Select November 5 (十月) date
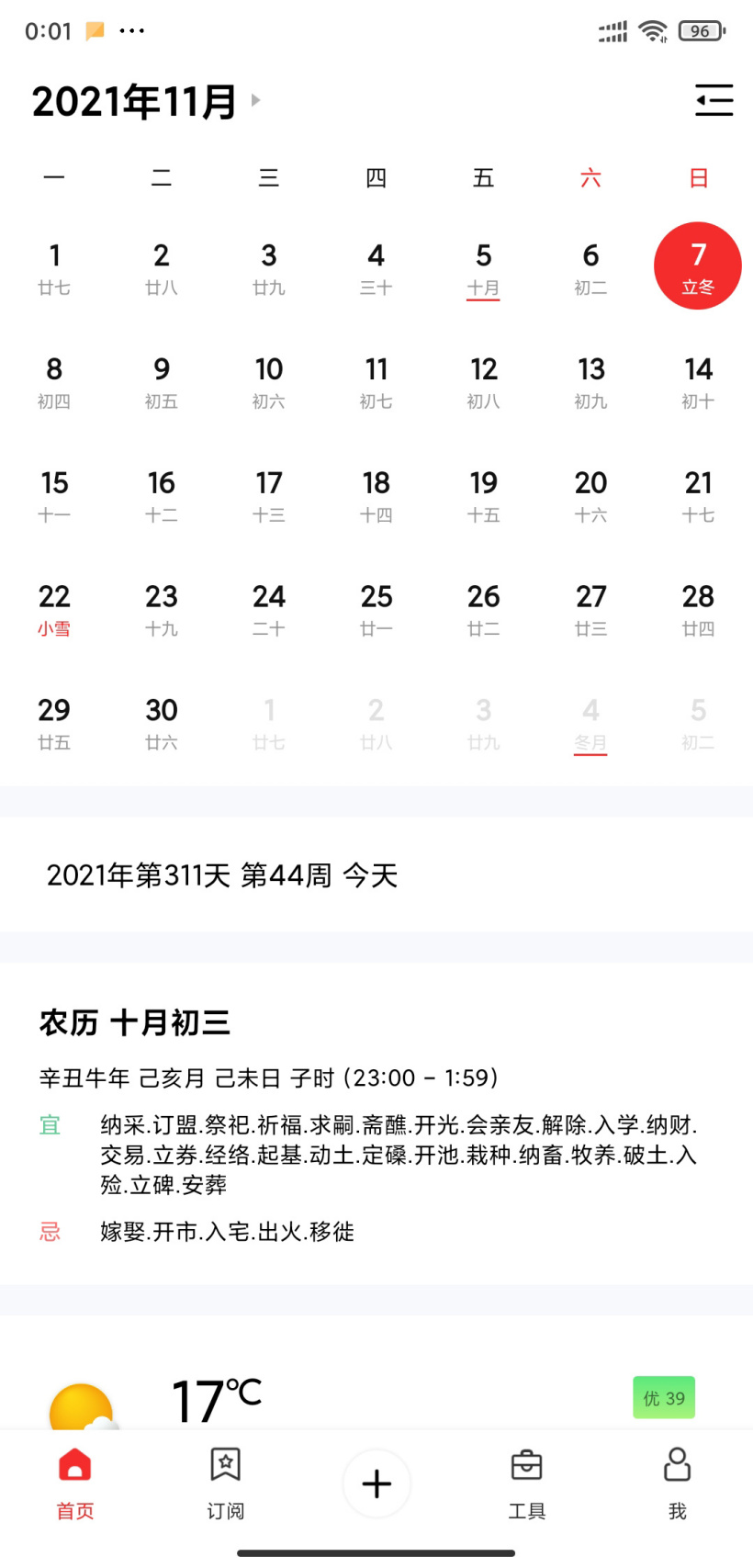This screenshot has height=1568, width=753. [x=483, y=267]
